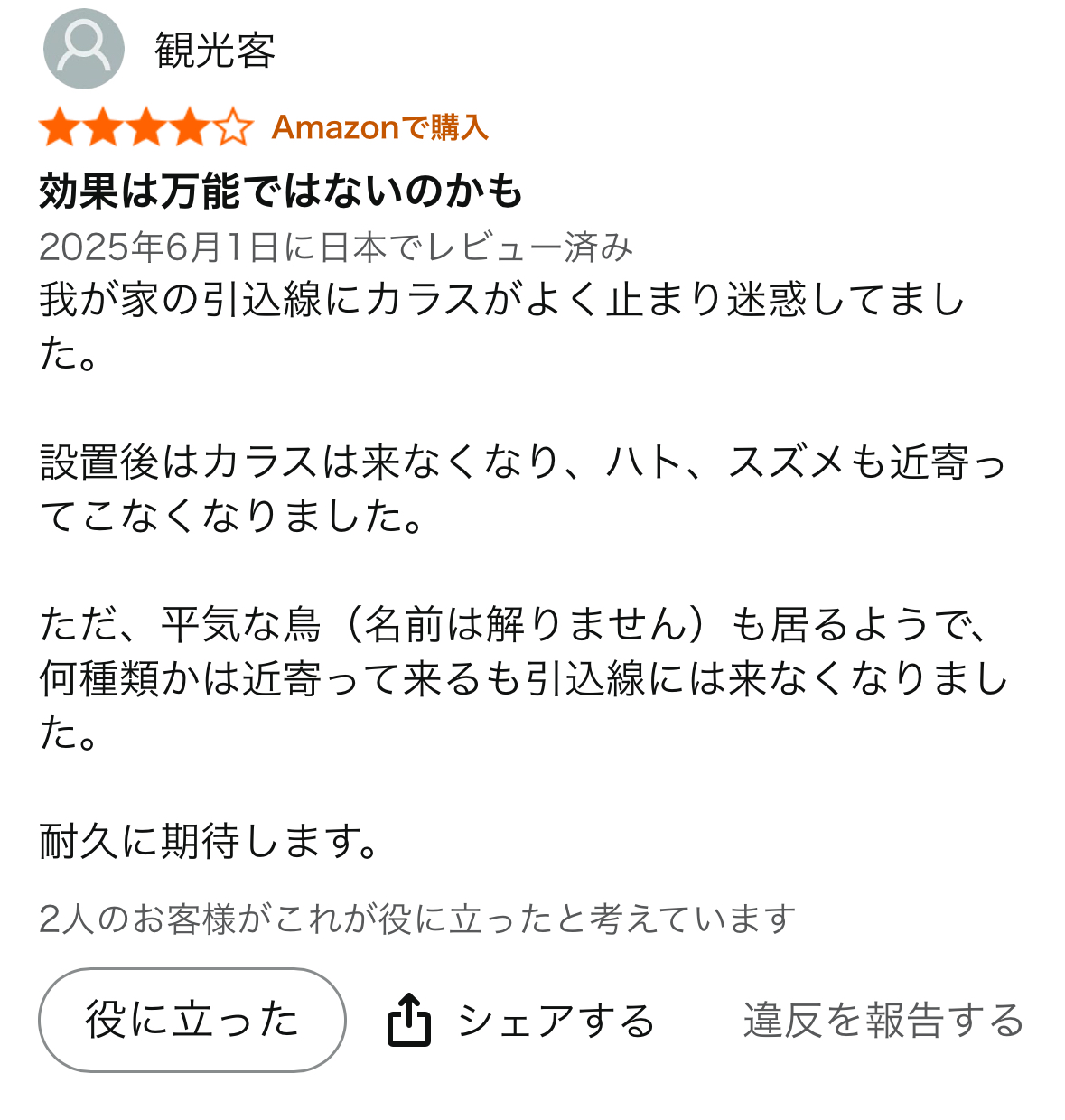Report the review with 違反を報告する
1065x1120 pixels.
tap(883, 1021)
